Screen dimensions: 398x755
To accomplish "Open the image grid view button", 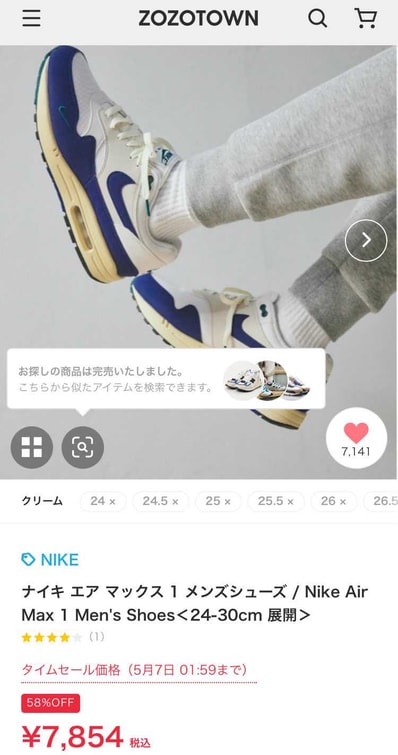I will click(32, 447).
